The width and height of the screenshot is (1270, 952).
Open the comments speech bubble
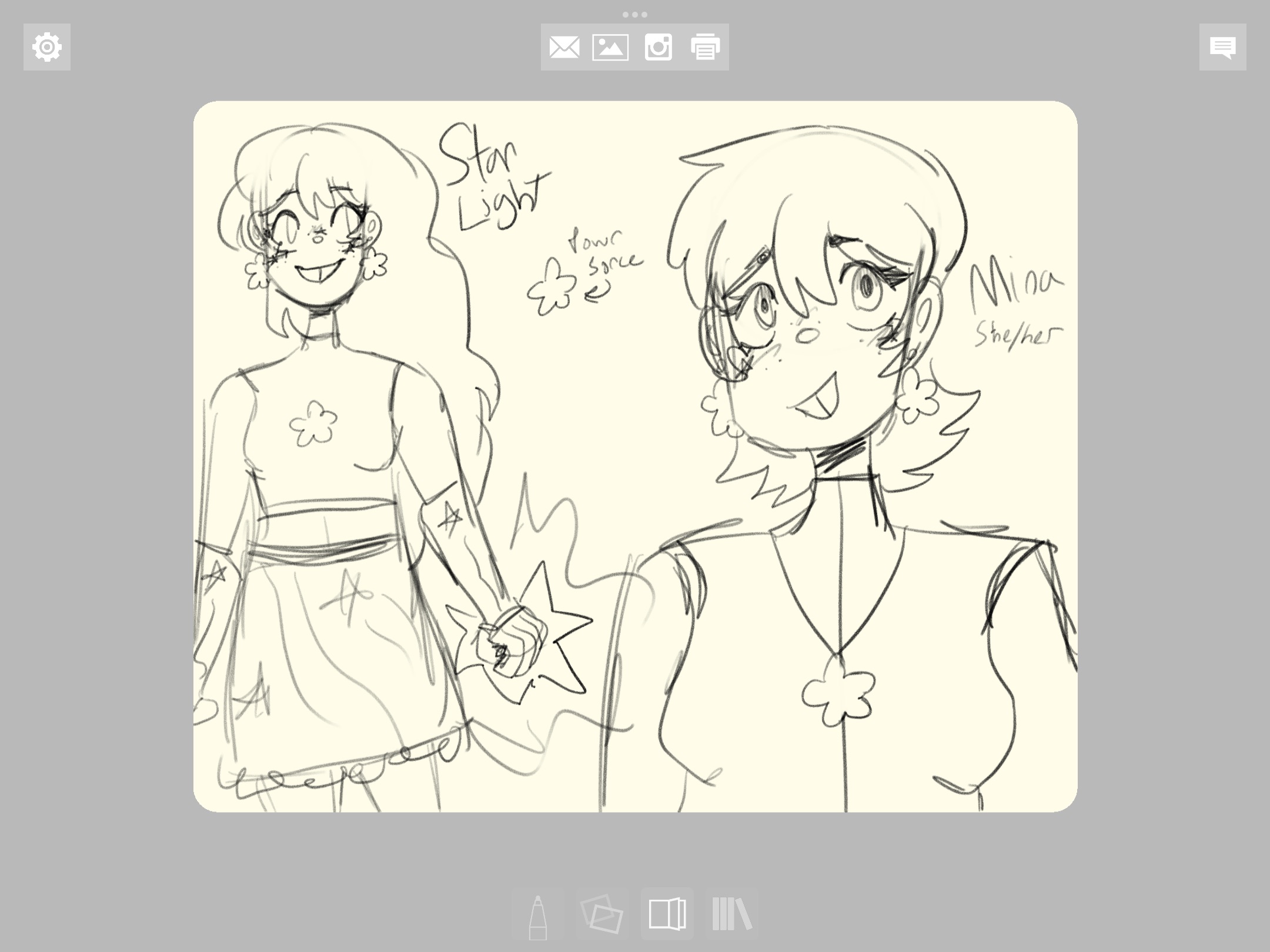(1222, 47)
